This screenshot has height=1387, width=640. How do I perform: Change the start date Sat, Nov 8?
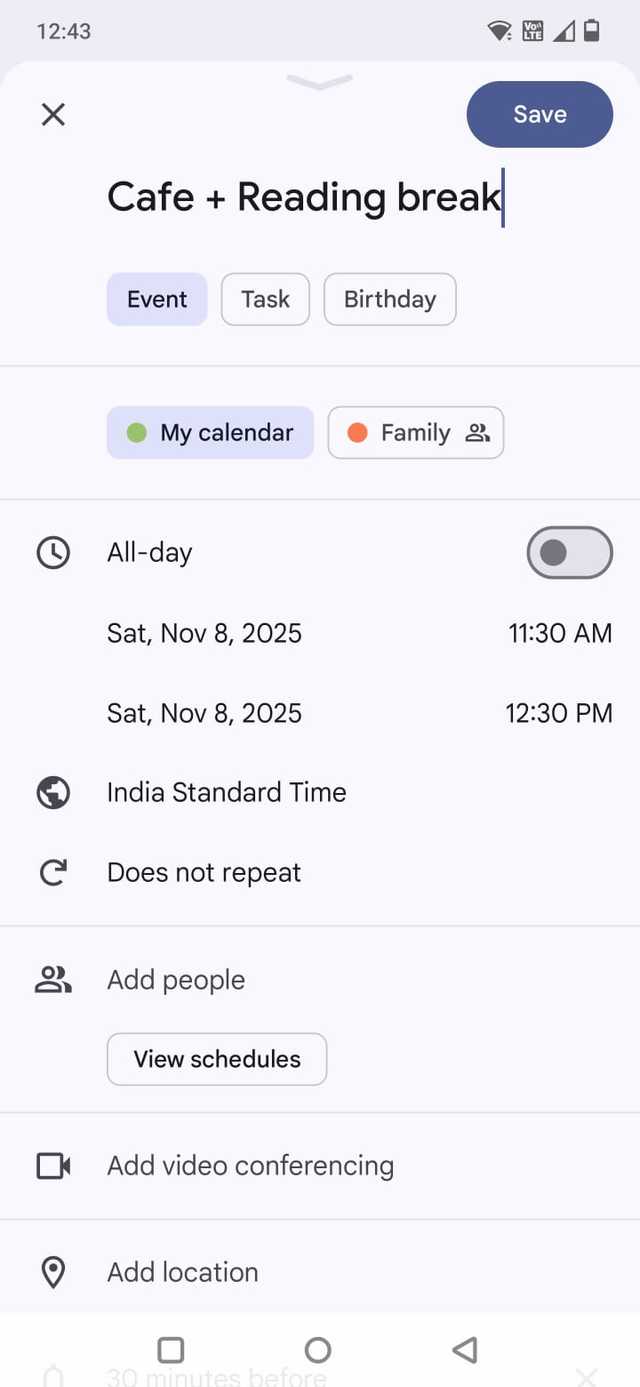click(x=204, y=633)
